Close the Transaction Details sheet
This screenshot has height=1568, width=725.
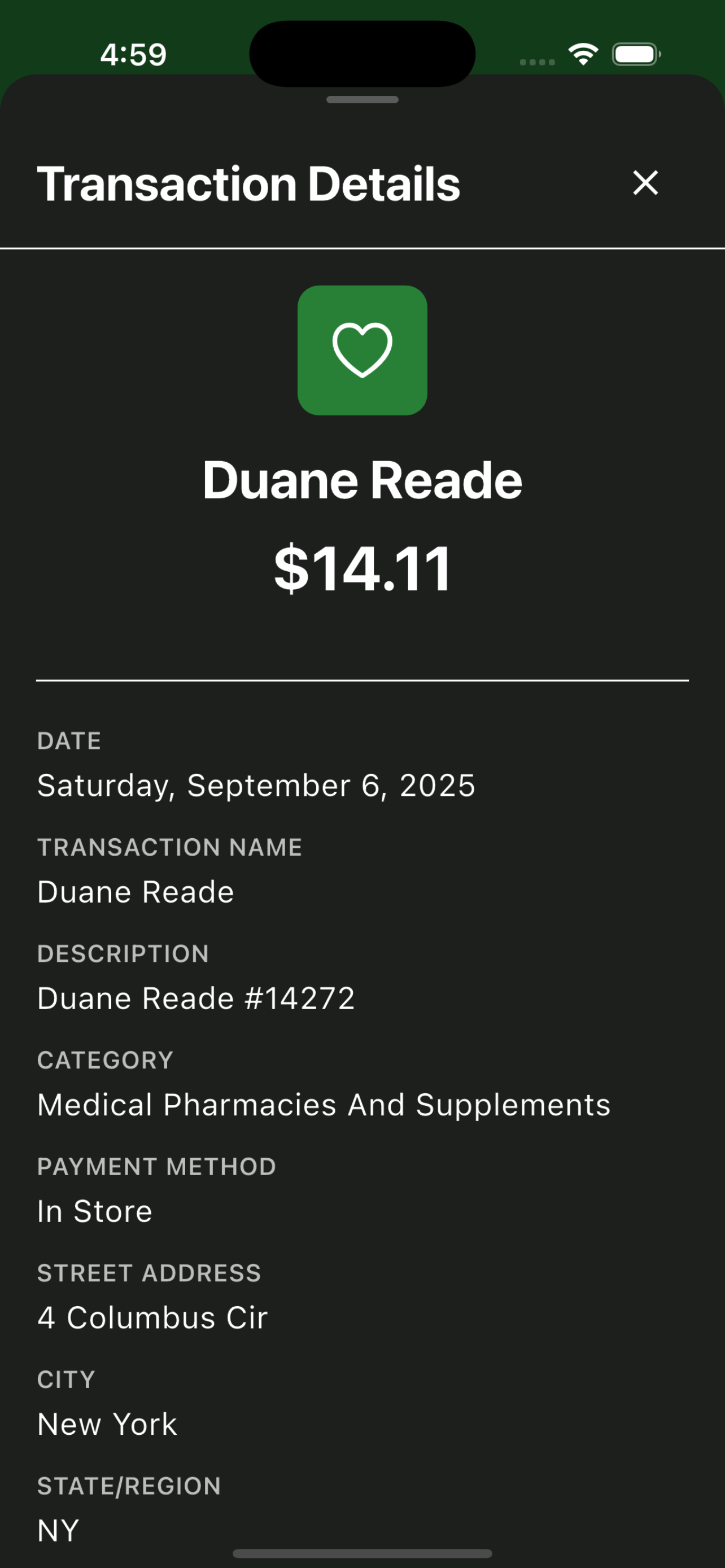pyautogui.click(x=645, y=183)
